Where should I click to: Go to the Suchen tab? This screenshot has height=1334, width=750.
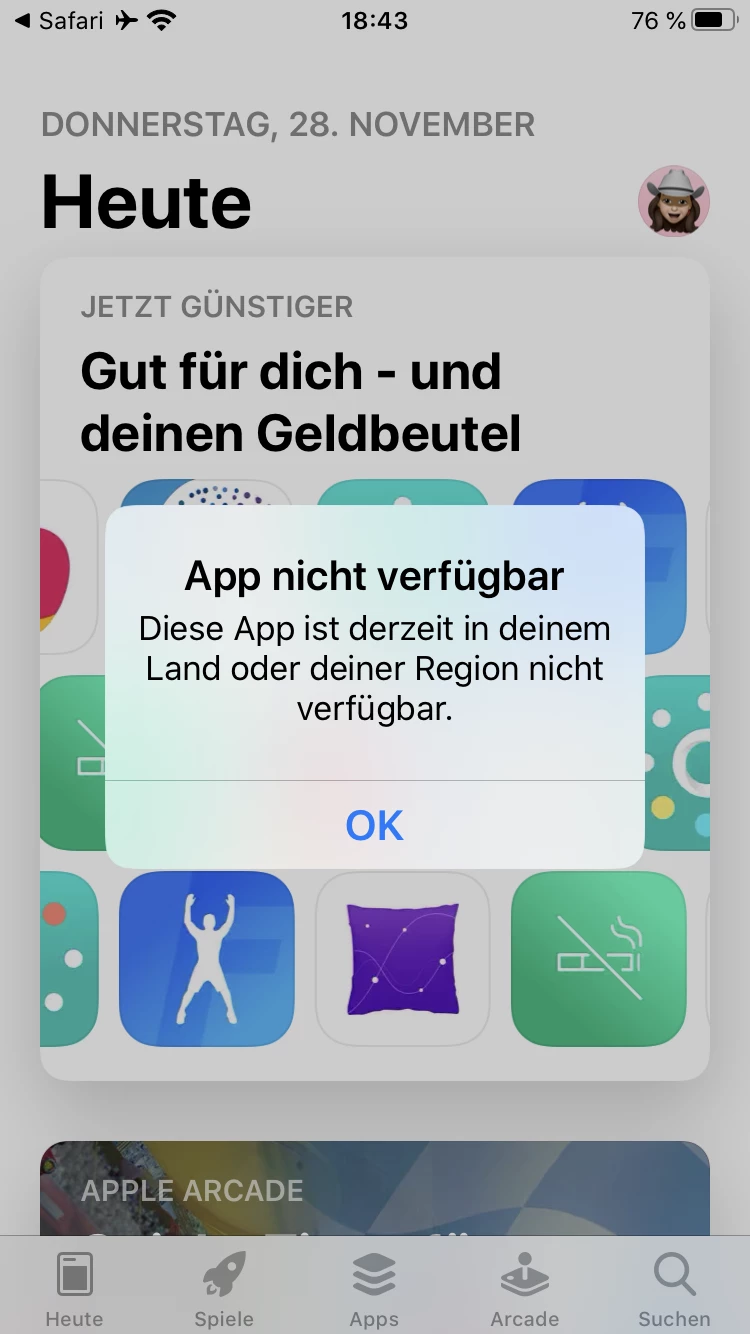click(x=674, y=1290)
